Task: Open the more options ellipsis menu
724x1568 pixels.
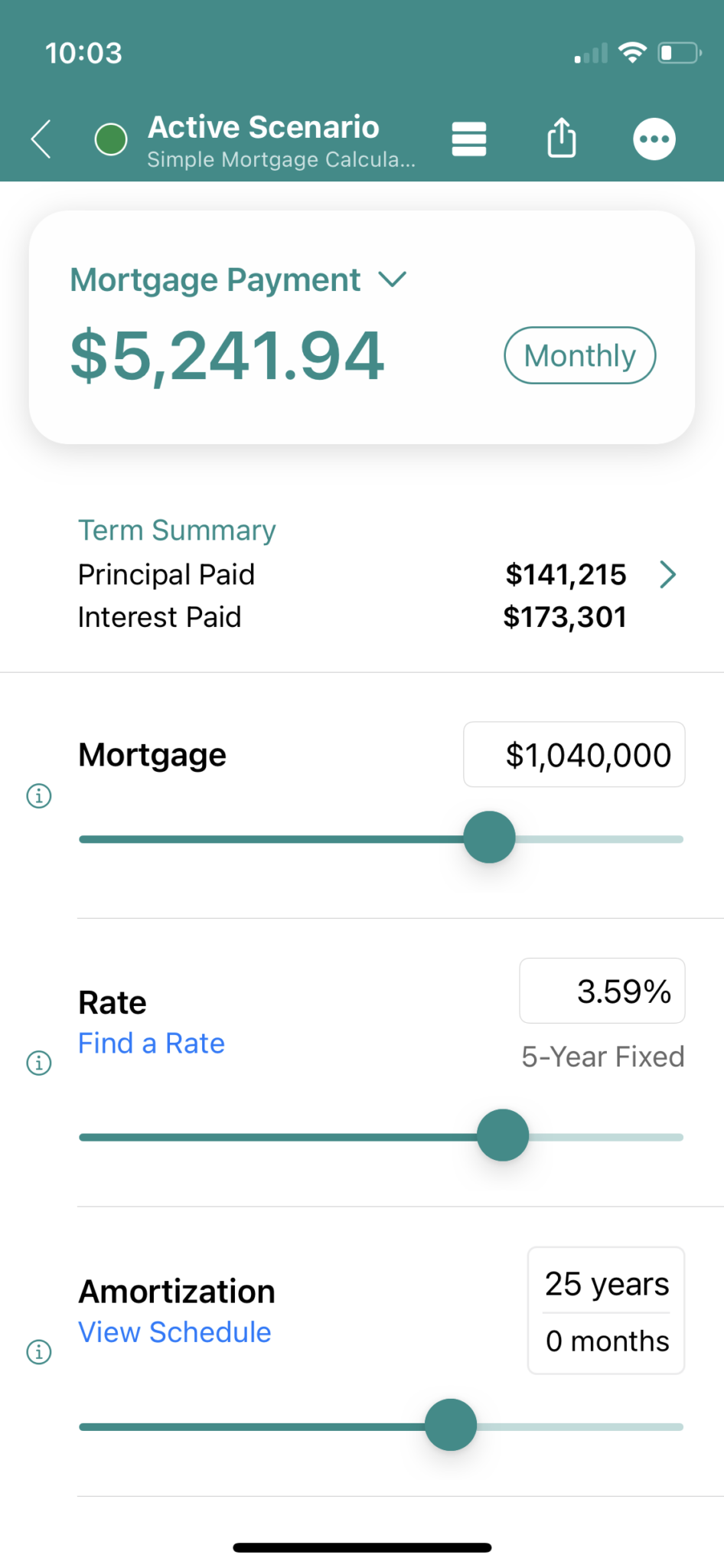Action: (654, 139)
